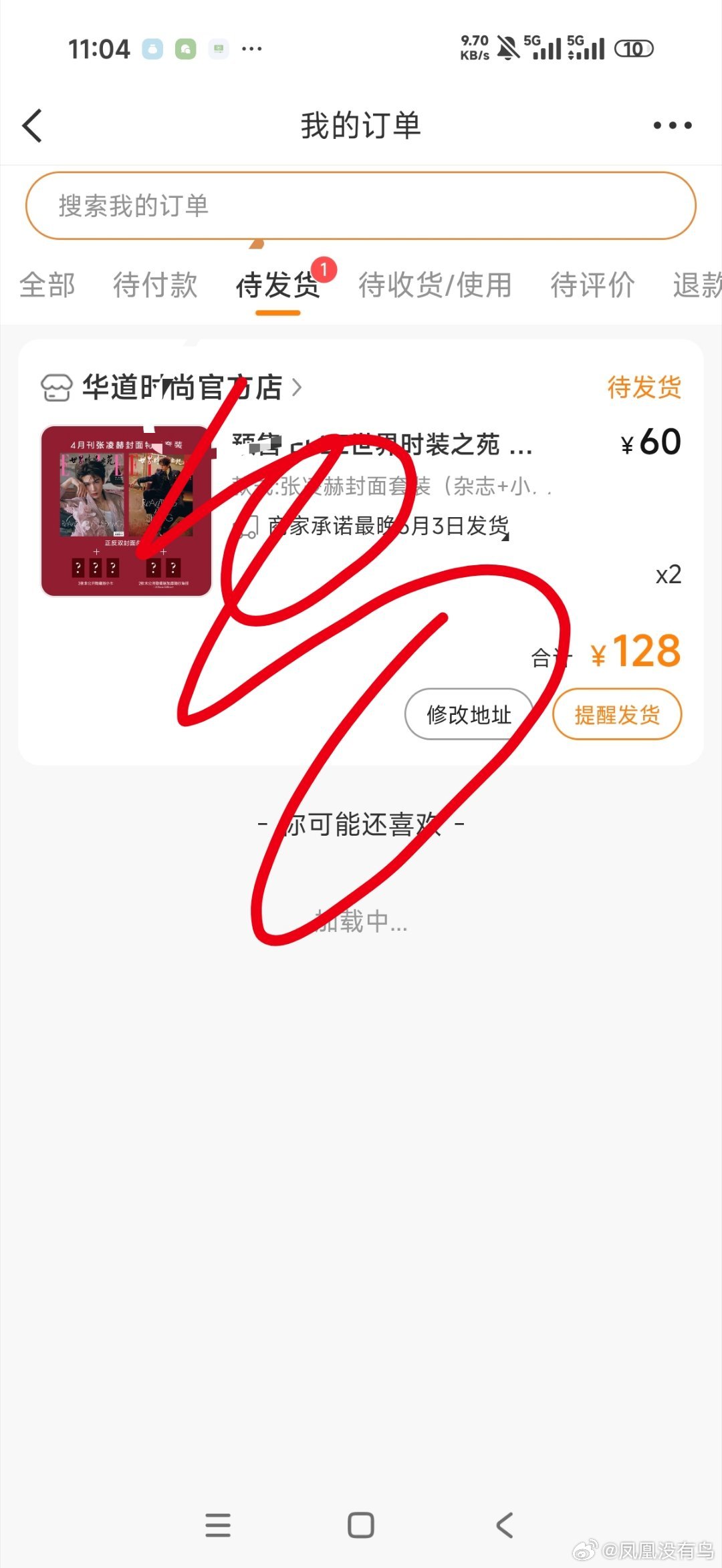This screenshot has height=1568, width=722.
Task: Switch to the 全部 orders tab
Action: point(47,285)
